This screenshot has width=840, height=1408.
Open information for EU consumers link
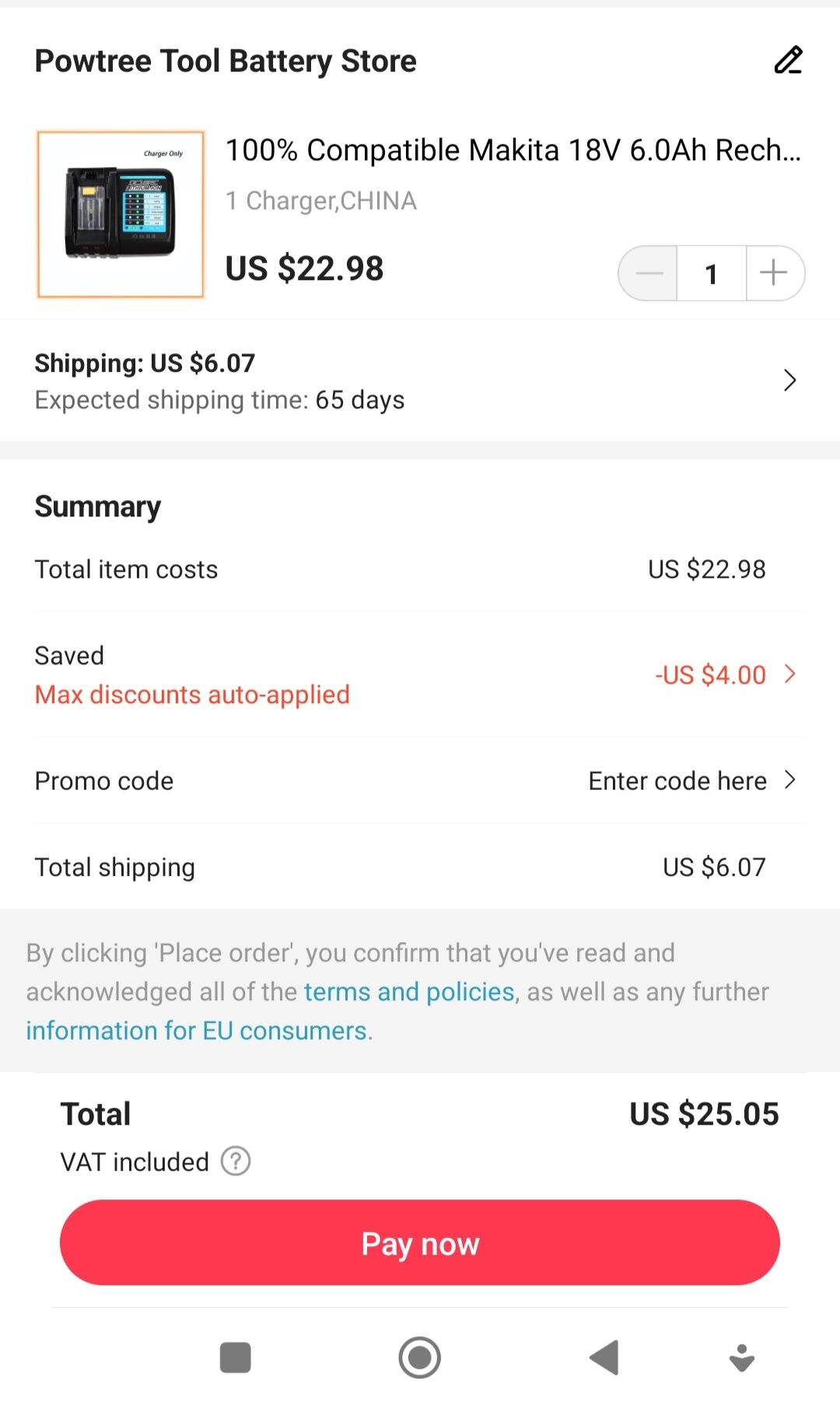point(198,1031)
